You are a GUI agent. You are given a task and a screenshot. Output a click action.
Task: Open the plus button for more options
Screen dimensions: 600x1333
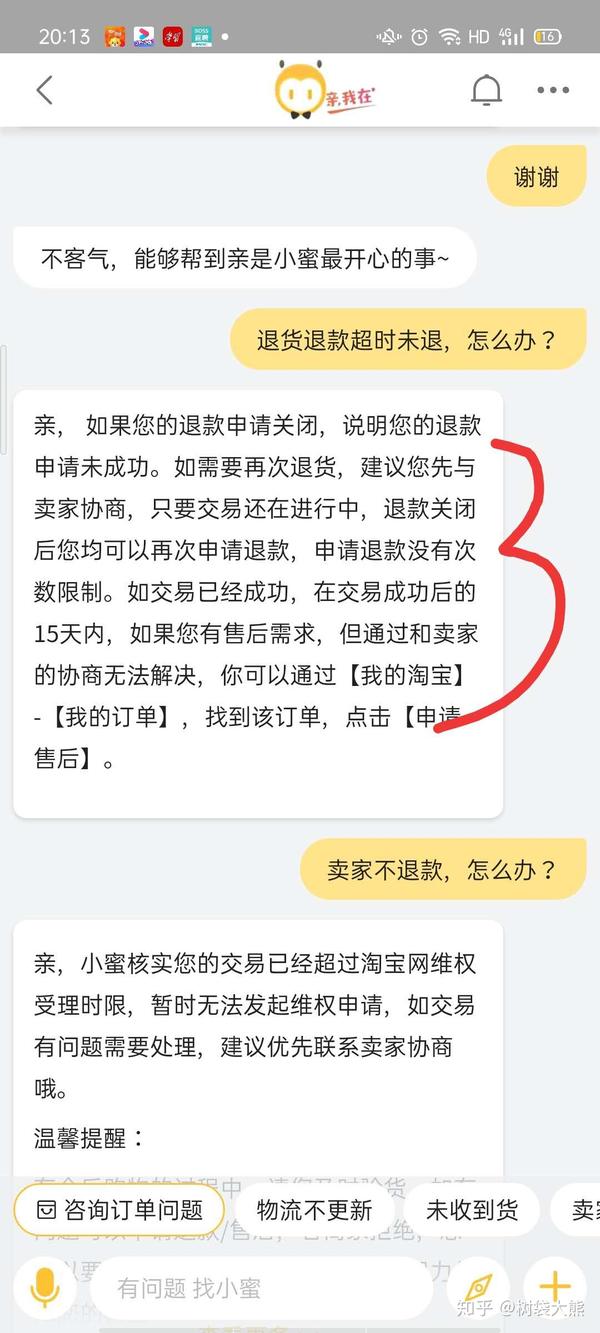(x=555, y=1288)
